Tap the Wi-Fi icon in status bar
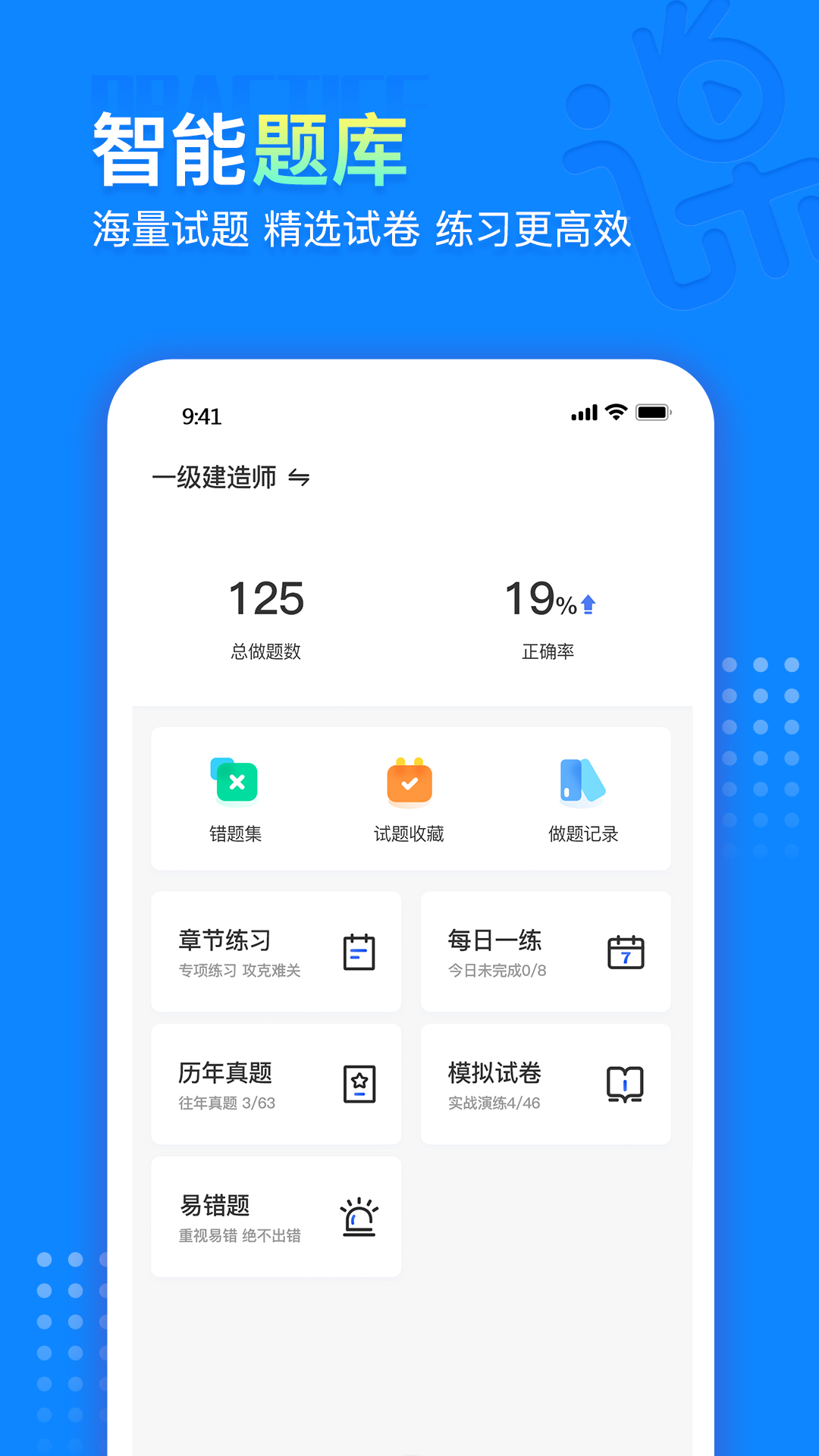The height and width of the screenshot is (1456, 819). 616,412
